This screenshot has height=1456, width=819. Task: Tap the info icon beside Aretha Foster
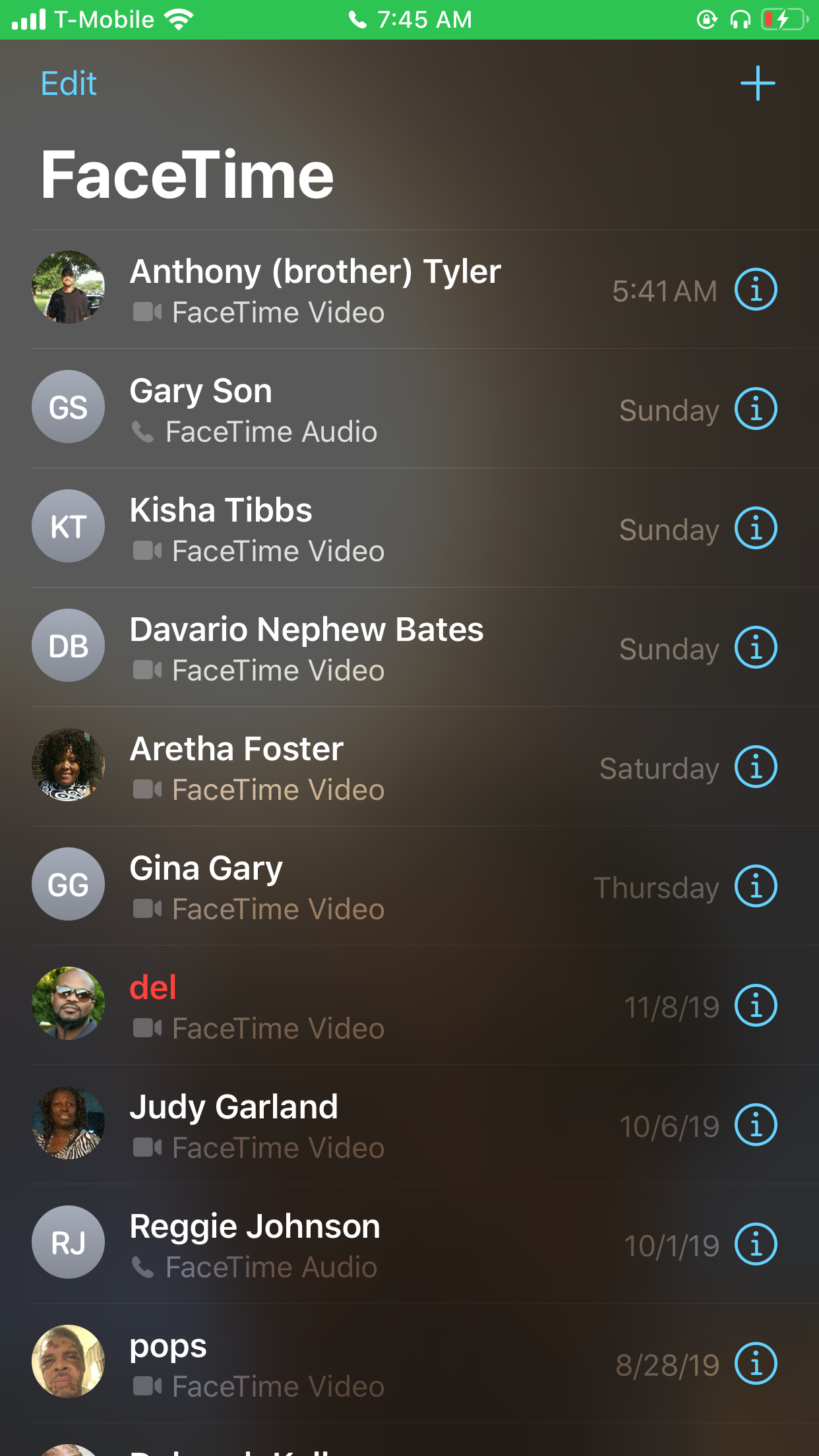tap(756, 768)
